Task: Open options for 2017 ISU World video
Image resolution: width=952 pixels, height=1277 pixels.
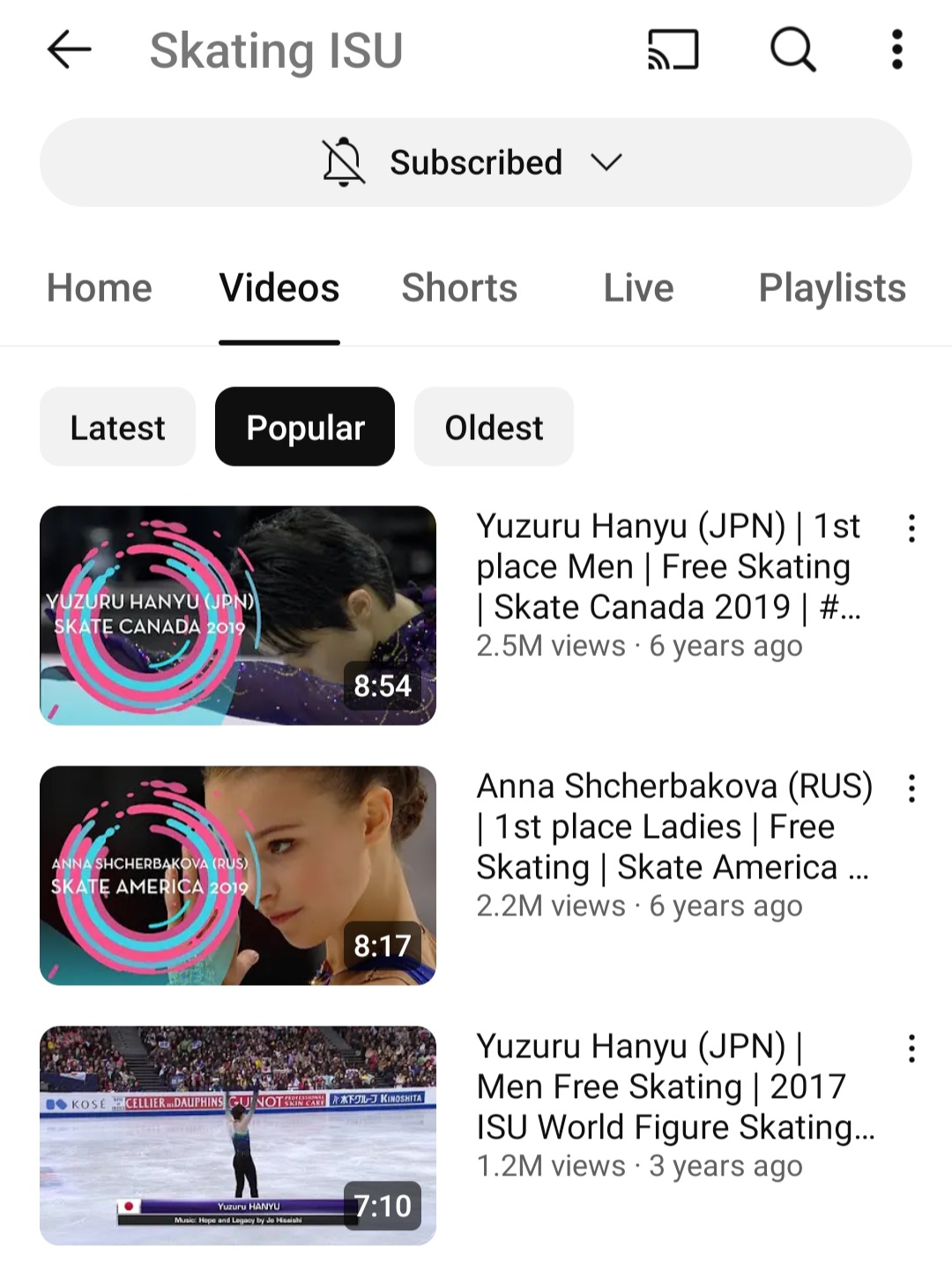Action: coord(911,1049)
